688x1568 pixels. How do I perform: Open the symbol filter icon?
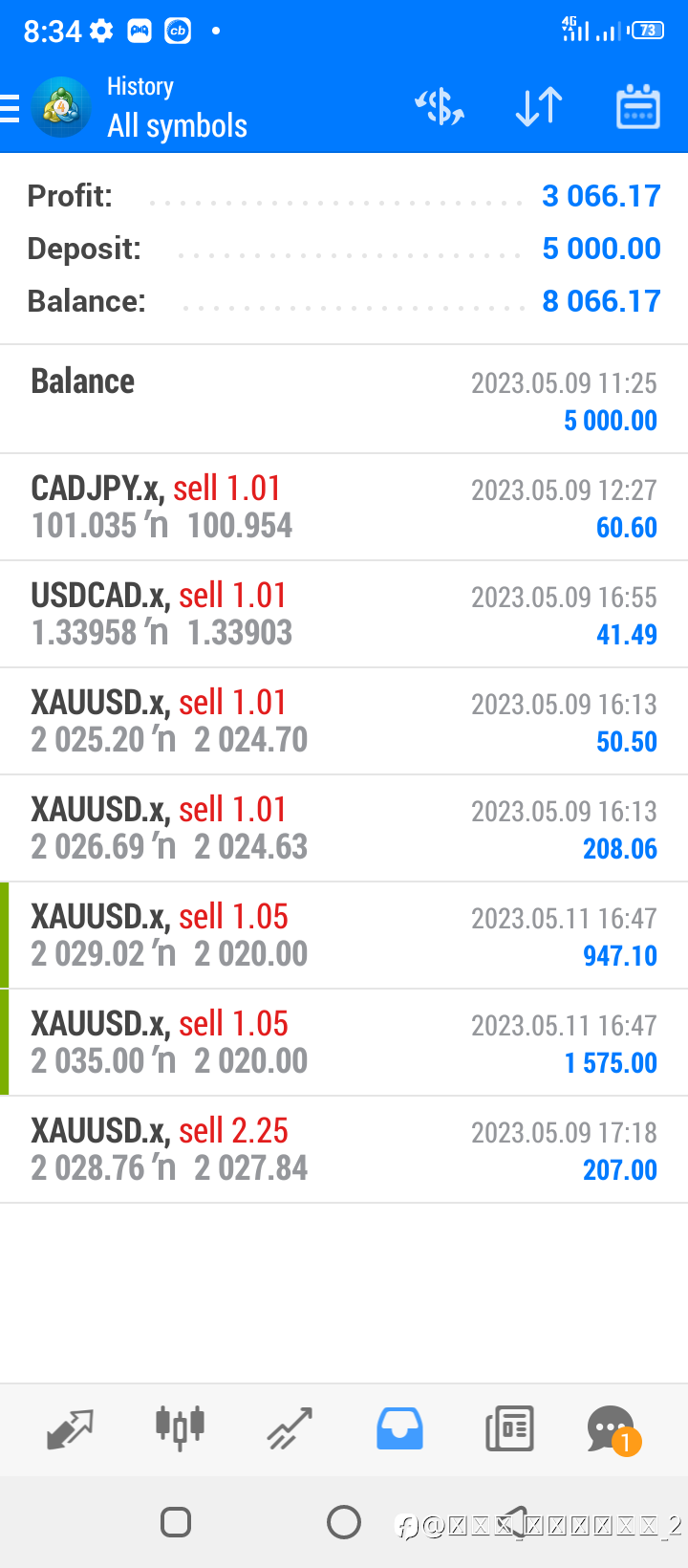coord(440,106)
